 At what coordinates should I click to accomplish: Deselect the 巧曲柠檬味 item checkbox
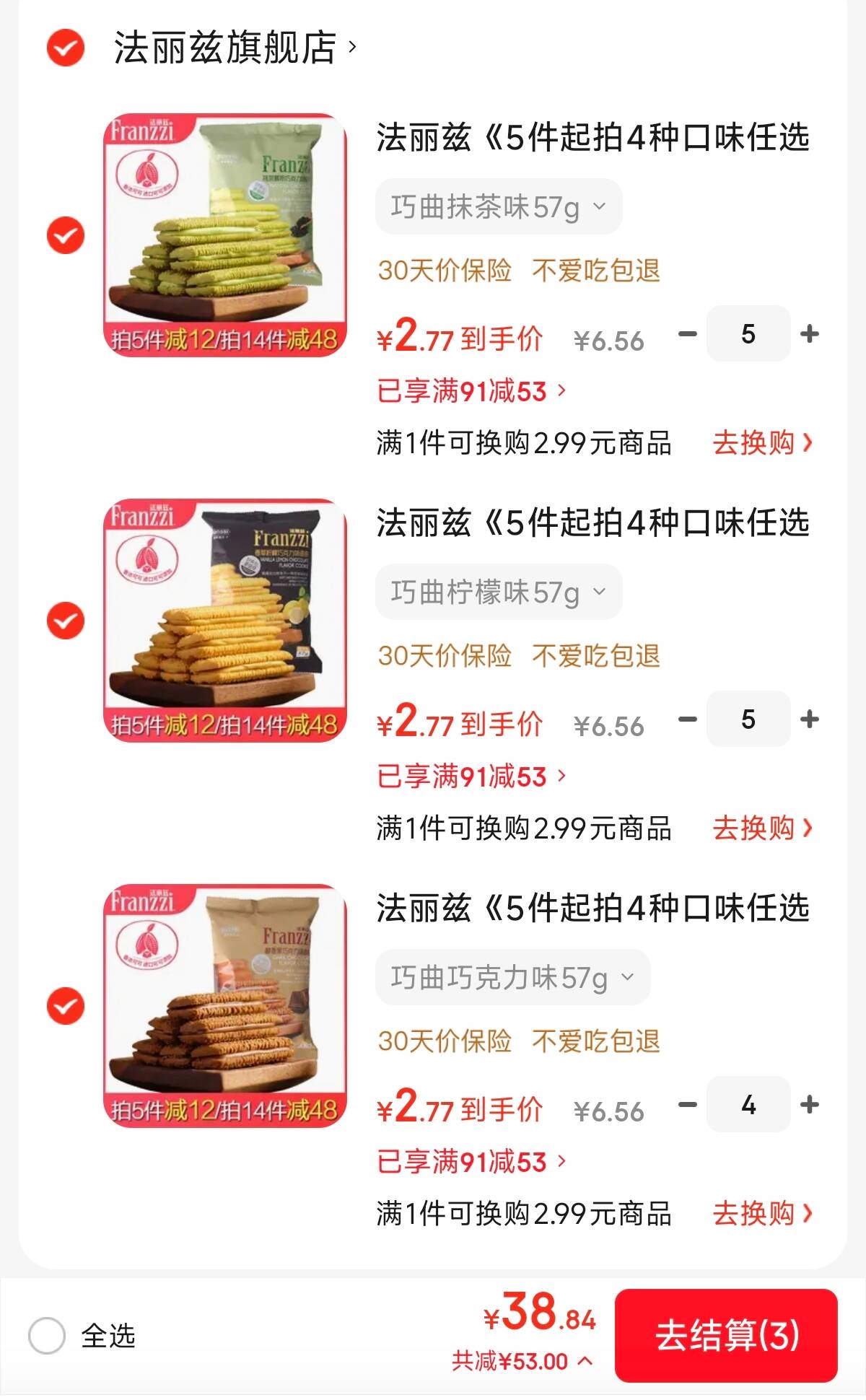point(64,619)
